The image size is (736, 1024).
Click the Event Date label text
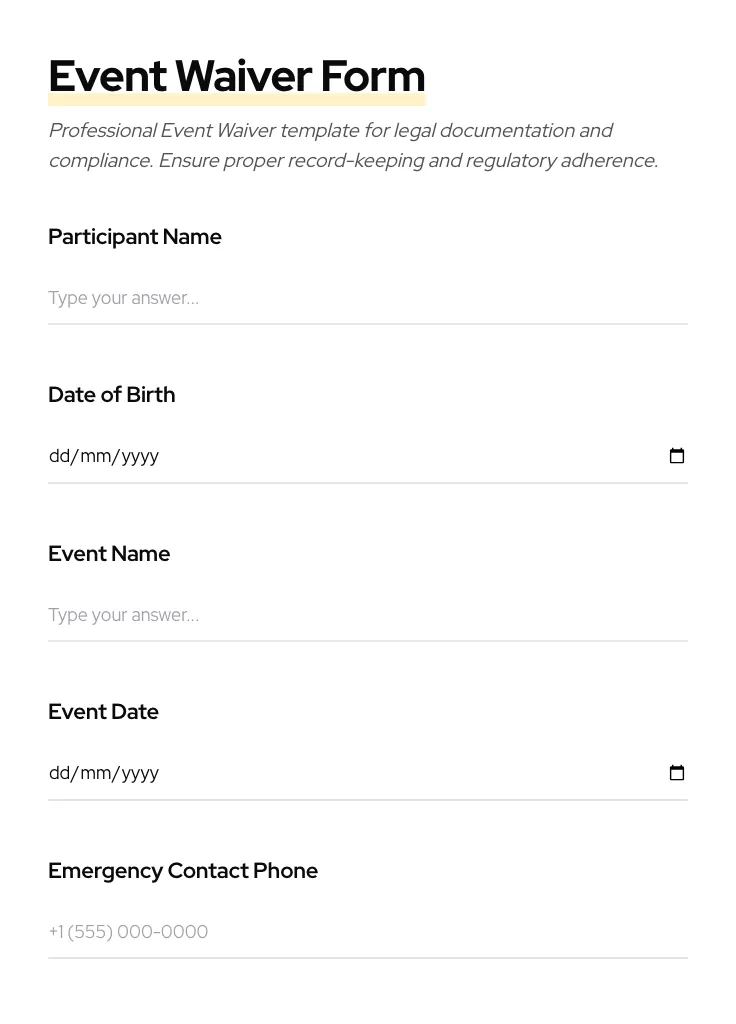103,711
